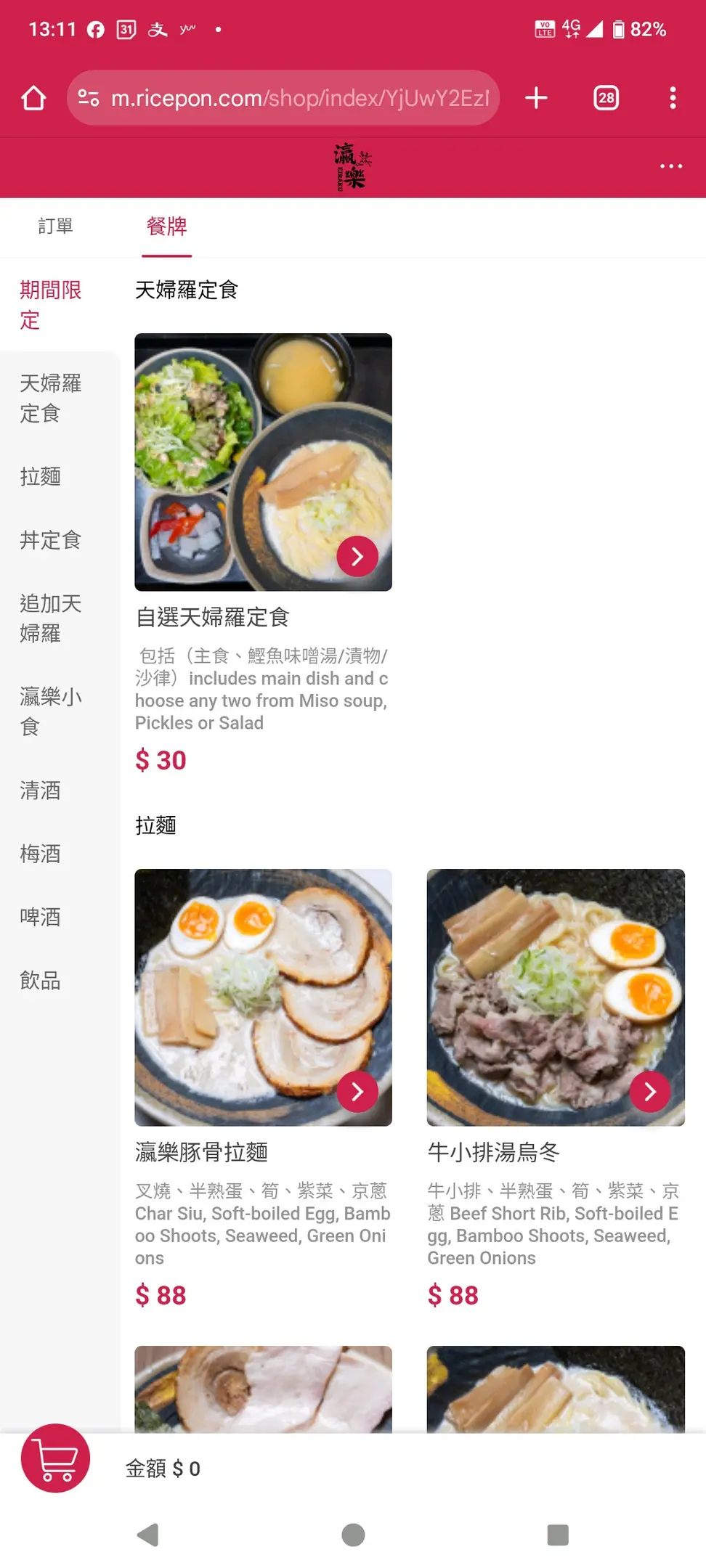Open the 追加天婦羅 category
This screenshot has width=706, height=1568.
coord(50,618)
